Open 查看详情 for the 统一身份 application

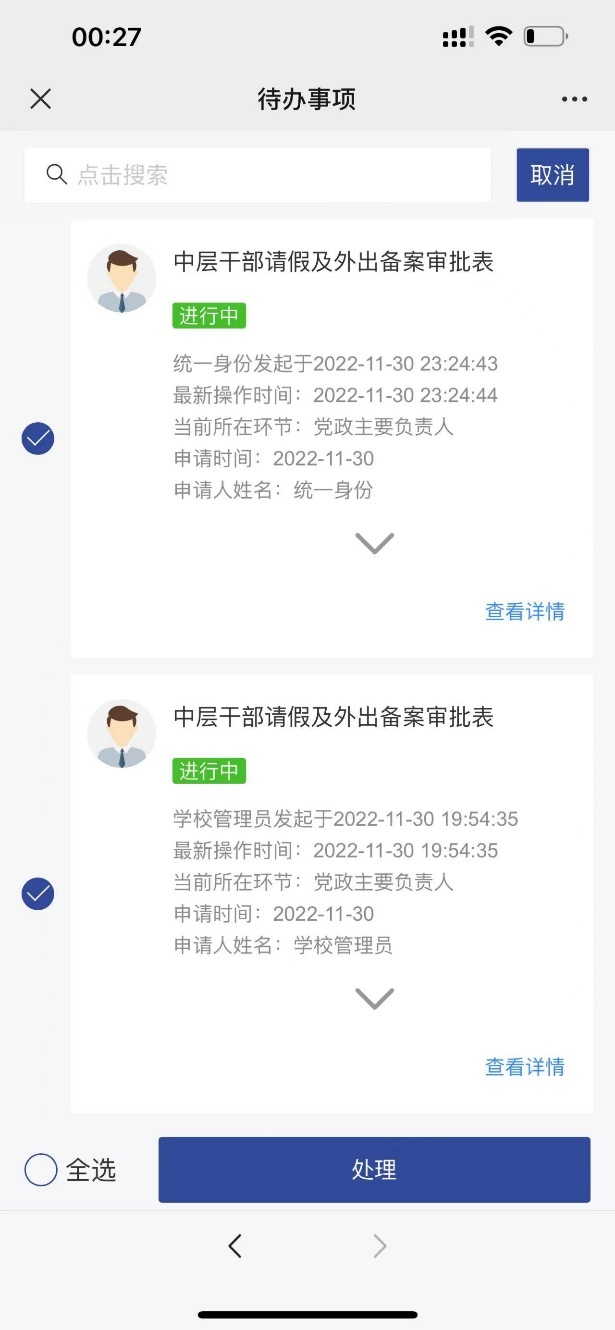click(x=525, y=612)
